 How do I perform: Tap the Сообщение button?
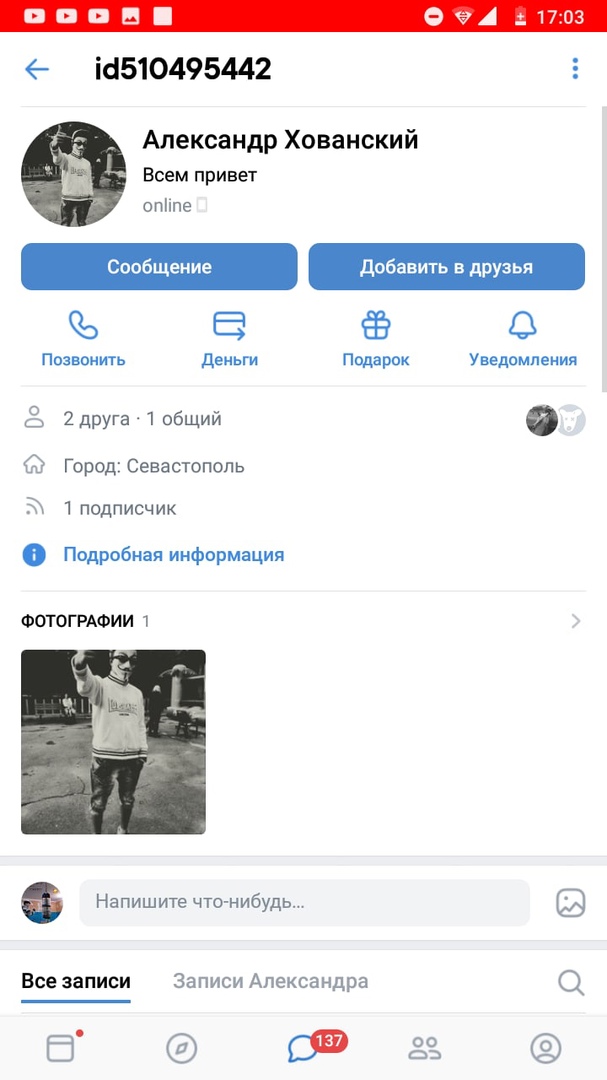tap(159, 267)
